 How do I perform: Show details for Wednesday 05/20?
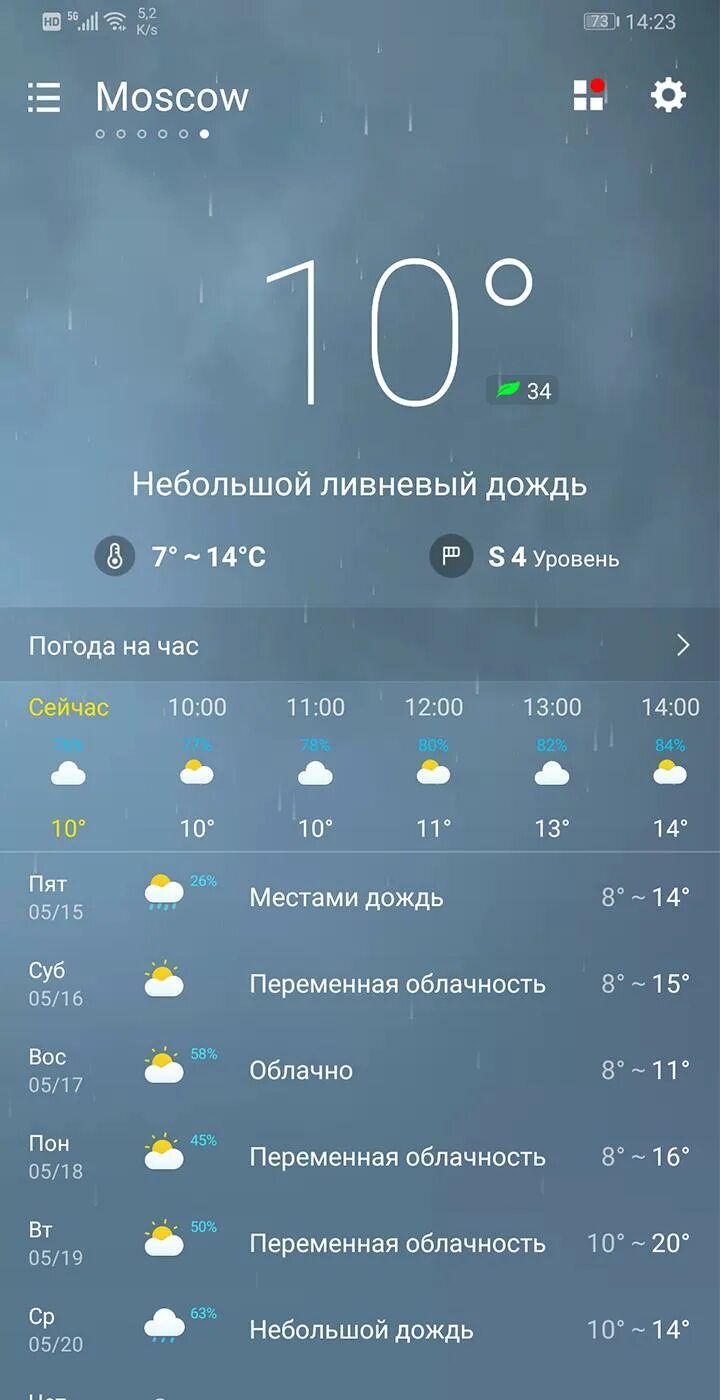[360, 1330]
